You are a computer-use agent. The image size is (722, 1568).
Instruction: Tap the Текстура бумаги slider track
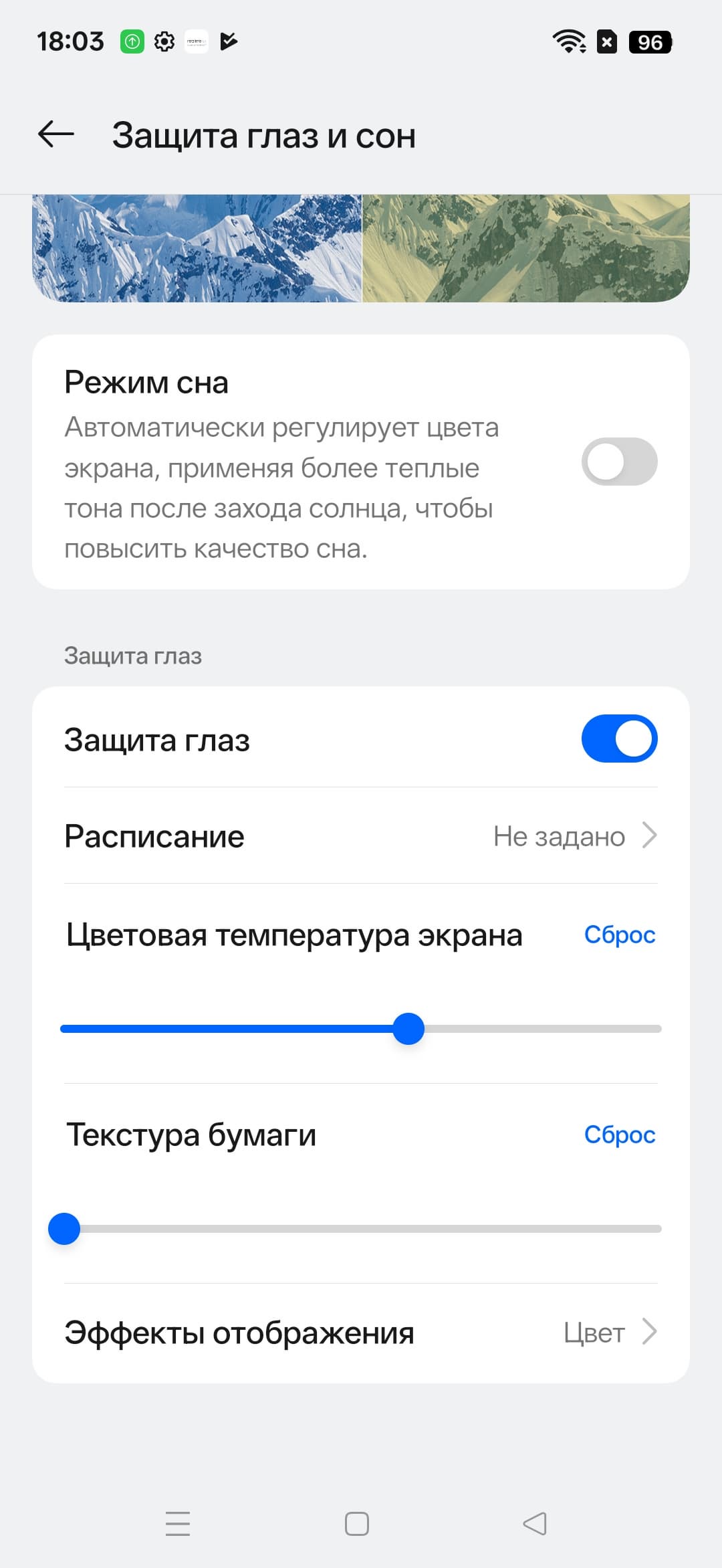coord(361,1229)
